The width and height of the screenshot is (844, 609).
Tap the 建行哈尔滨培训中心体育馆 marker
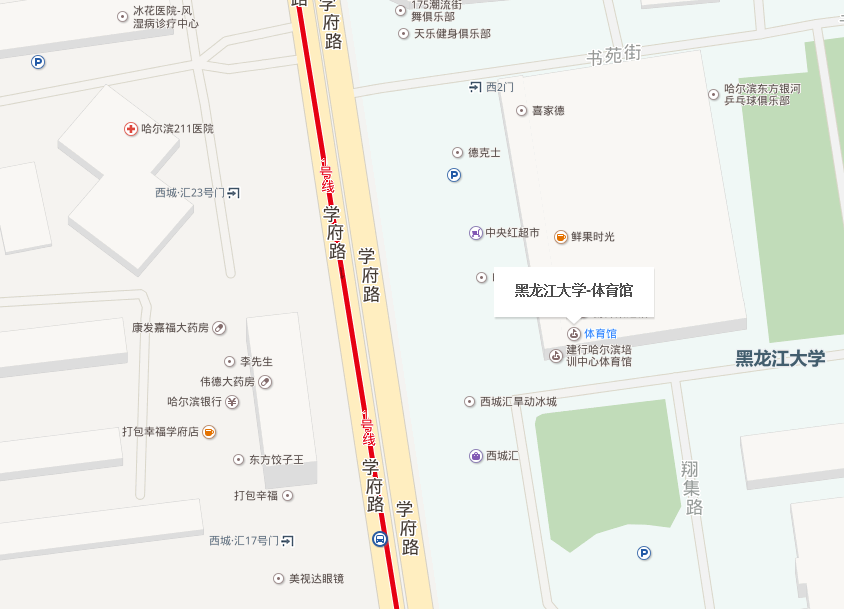pyautogui.click(x=557, y=355)
